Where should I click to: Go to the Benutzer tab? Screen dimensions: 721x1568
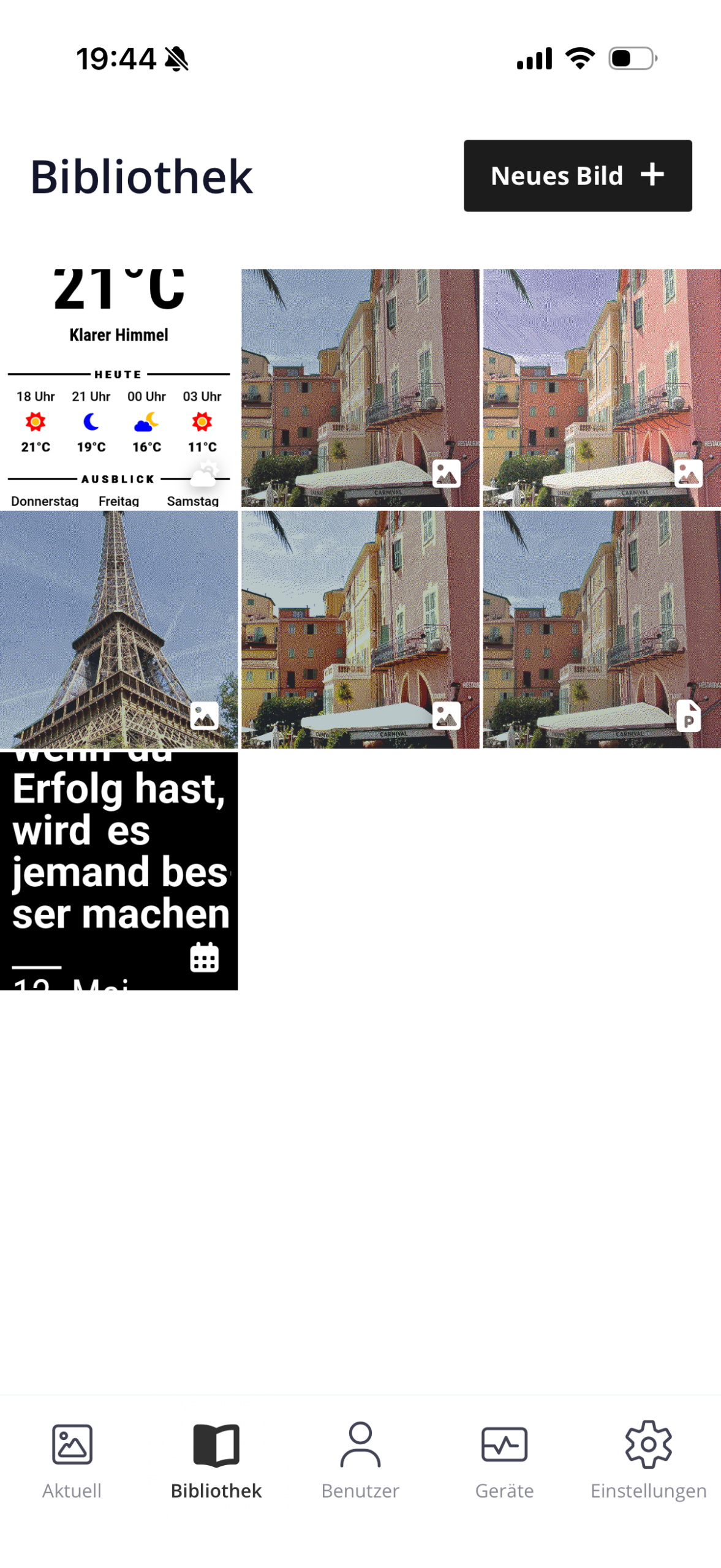[x=360, y=1460]
